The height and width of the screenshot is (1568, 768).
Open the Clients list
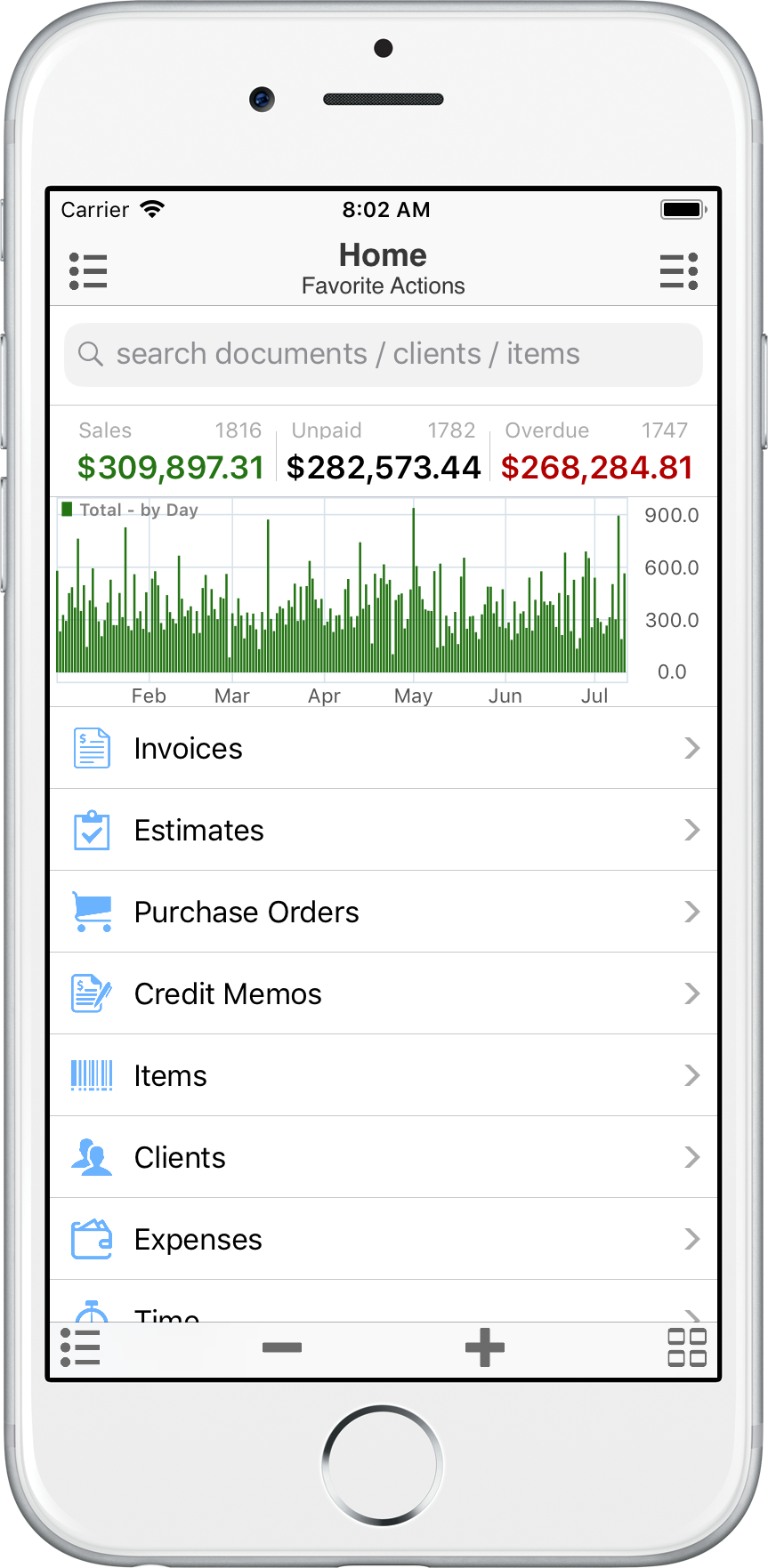[x=384, y=1158]
